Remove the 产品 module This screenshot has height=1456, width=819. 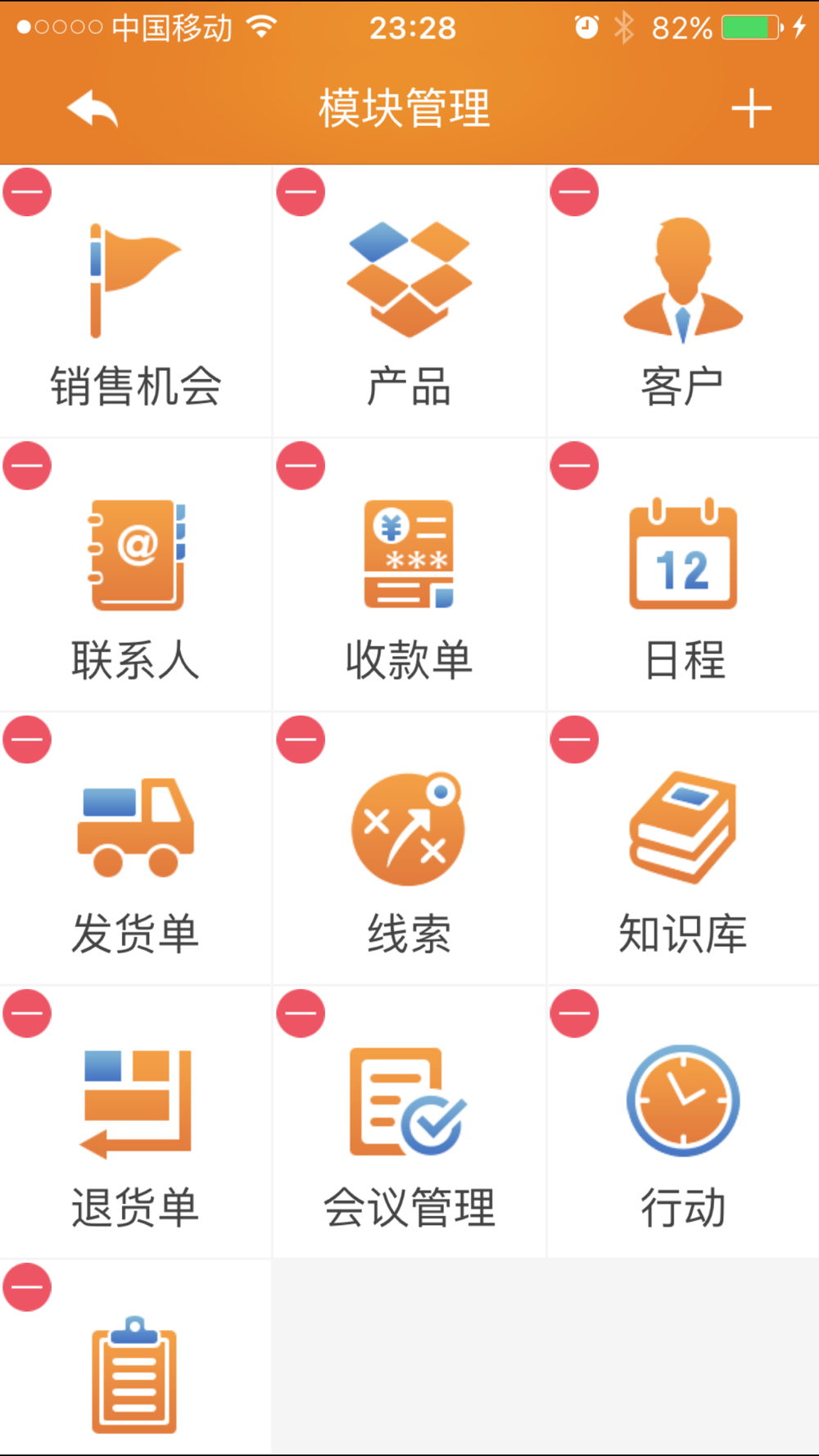301,192
